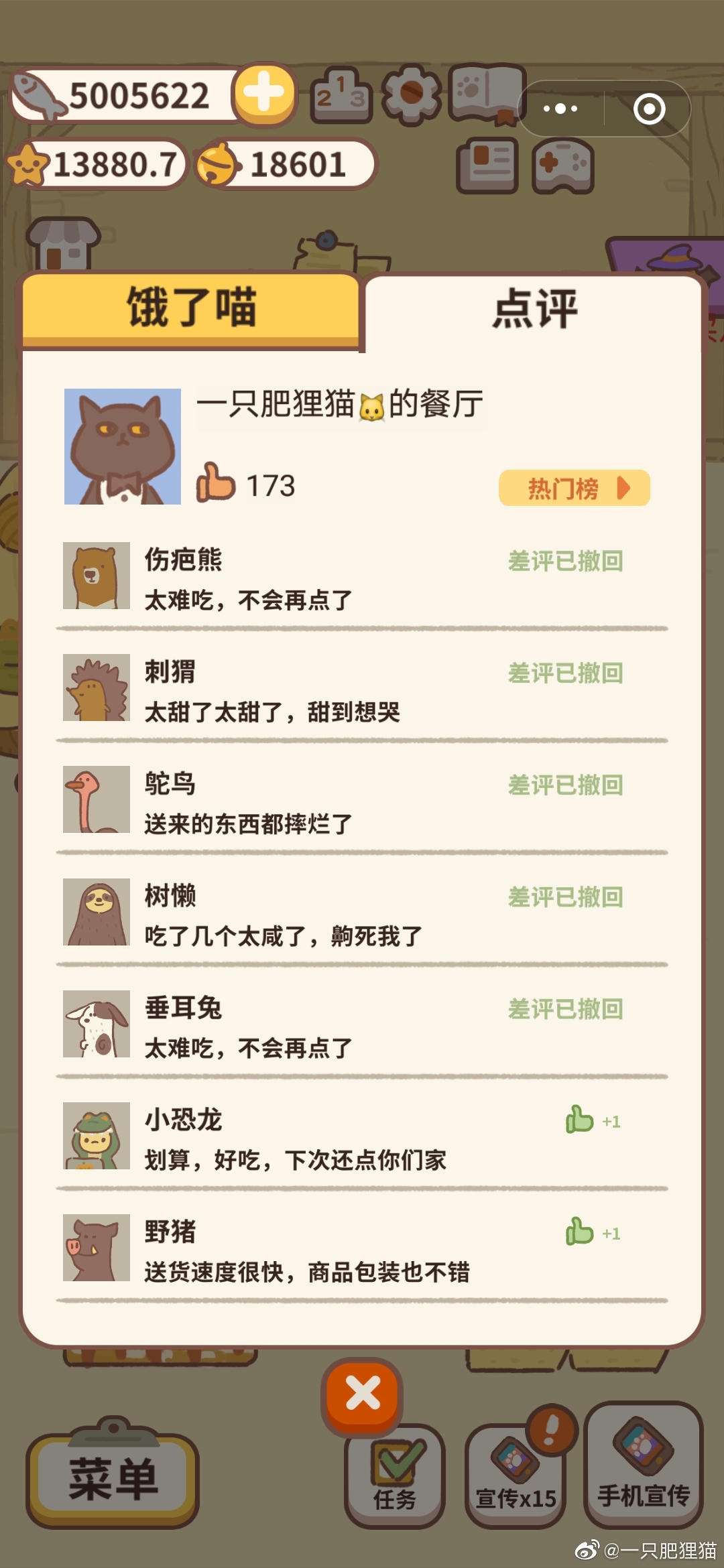724x1568 pixels.
Task: Tap the plus button to add fish coins
Action: (x=264, y=94)
